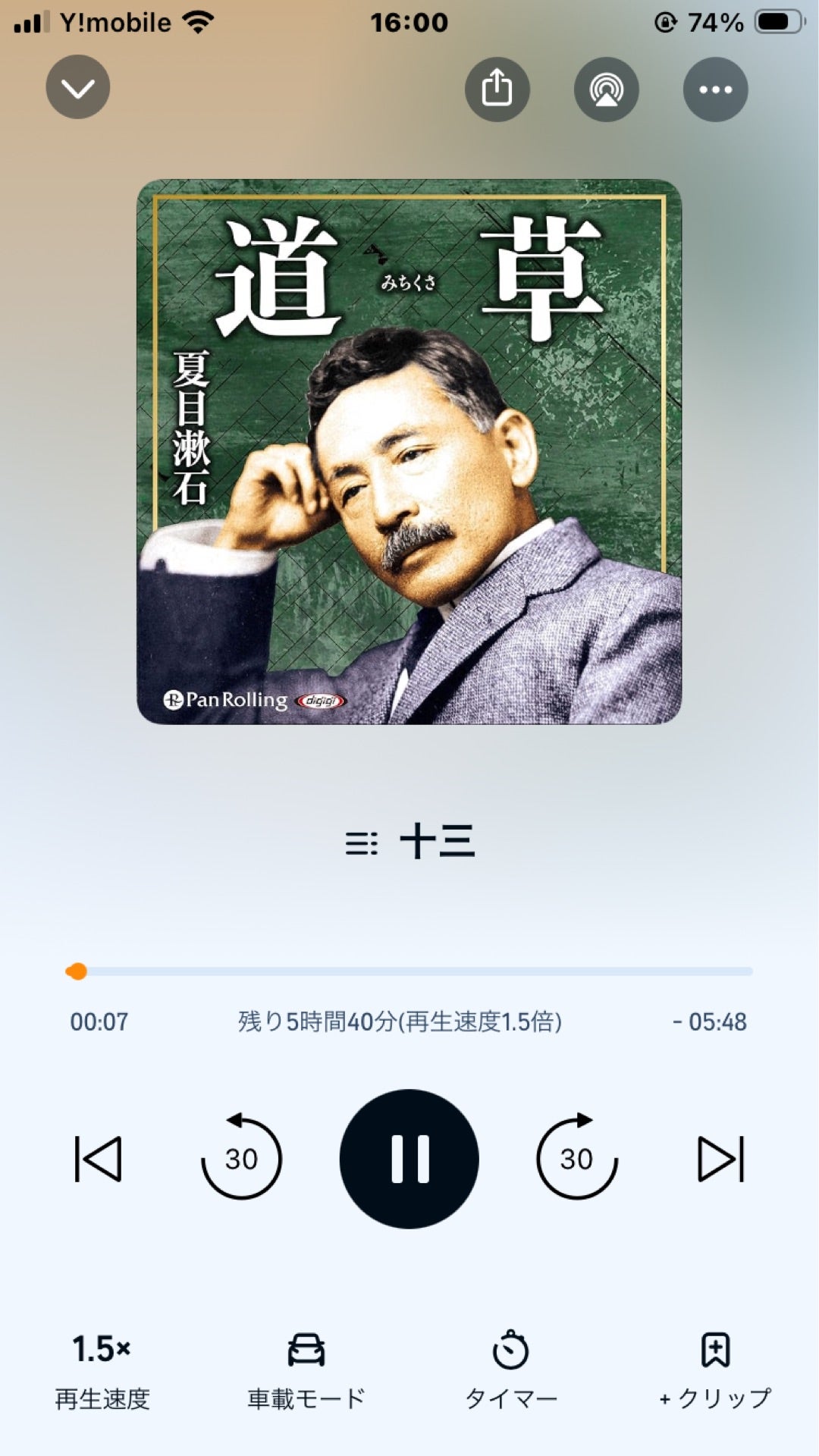Tap the 道草 audiobook cover art

[x=409, y=451]
